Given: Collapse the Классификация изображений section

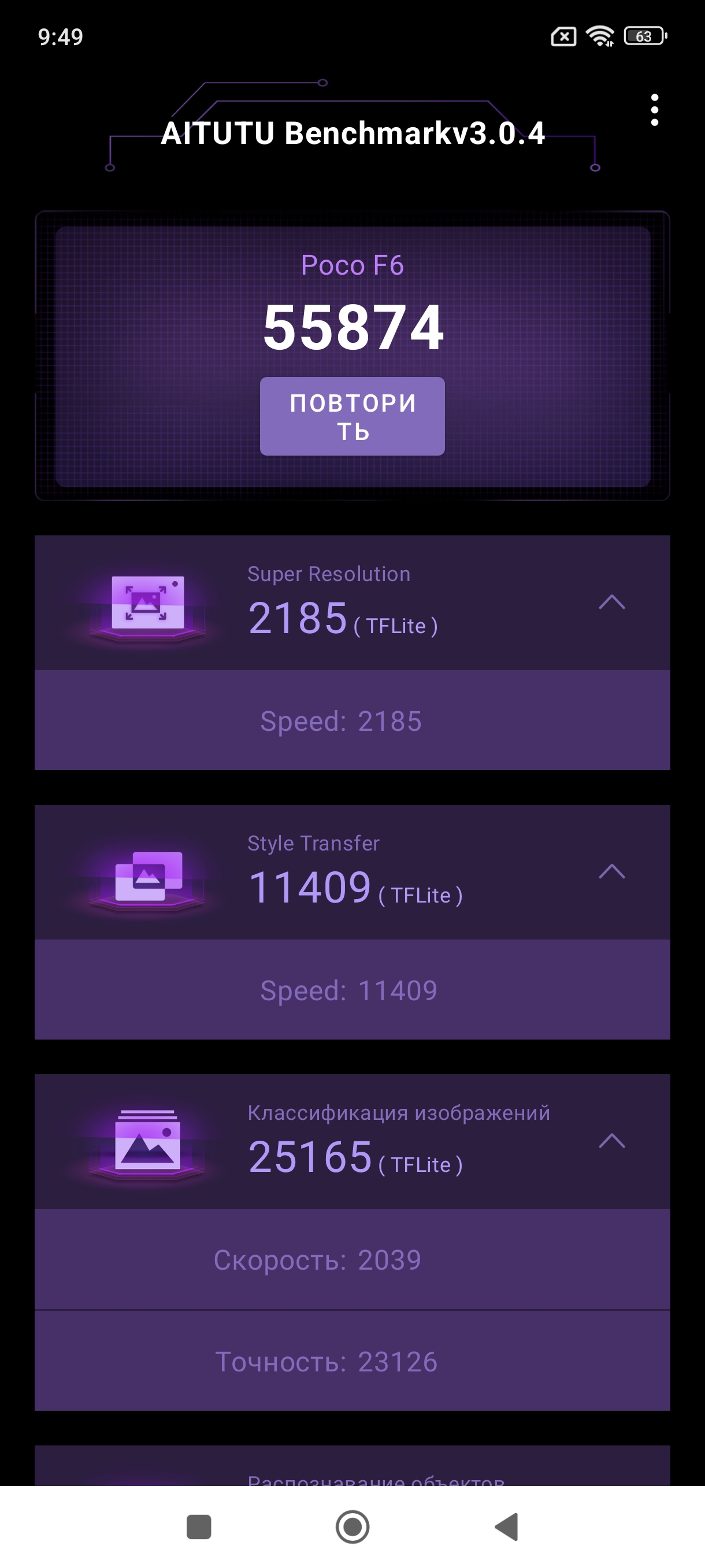Looking at the screenshot, I should click(611, 1141).
